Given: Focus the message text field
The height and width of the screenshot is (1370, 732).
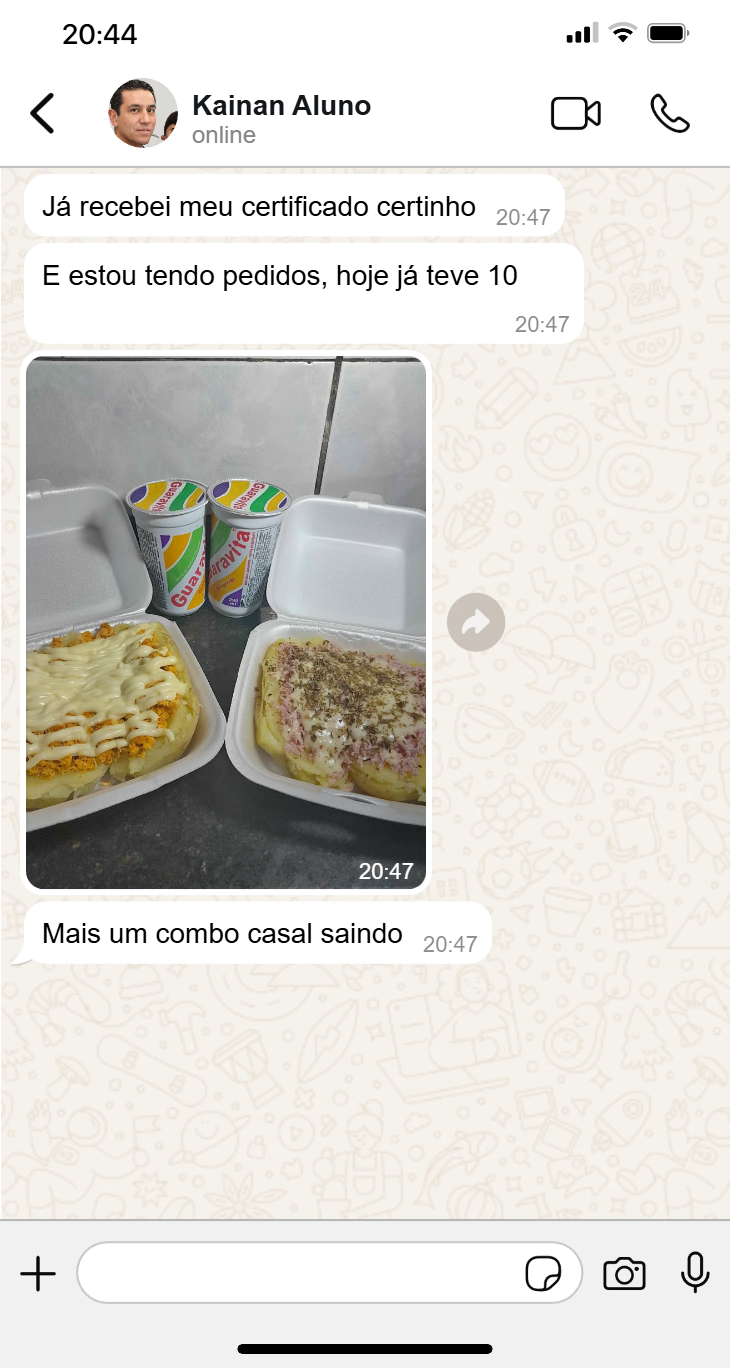Looking at the screenshot, I should point(300,1273).
